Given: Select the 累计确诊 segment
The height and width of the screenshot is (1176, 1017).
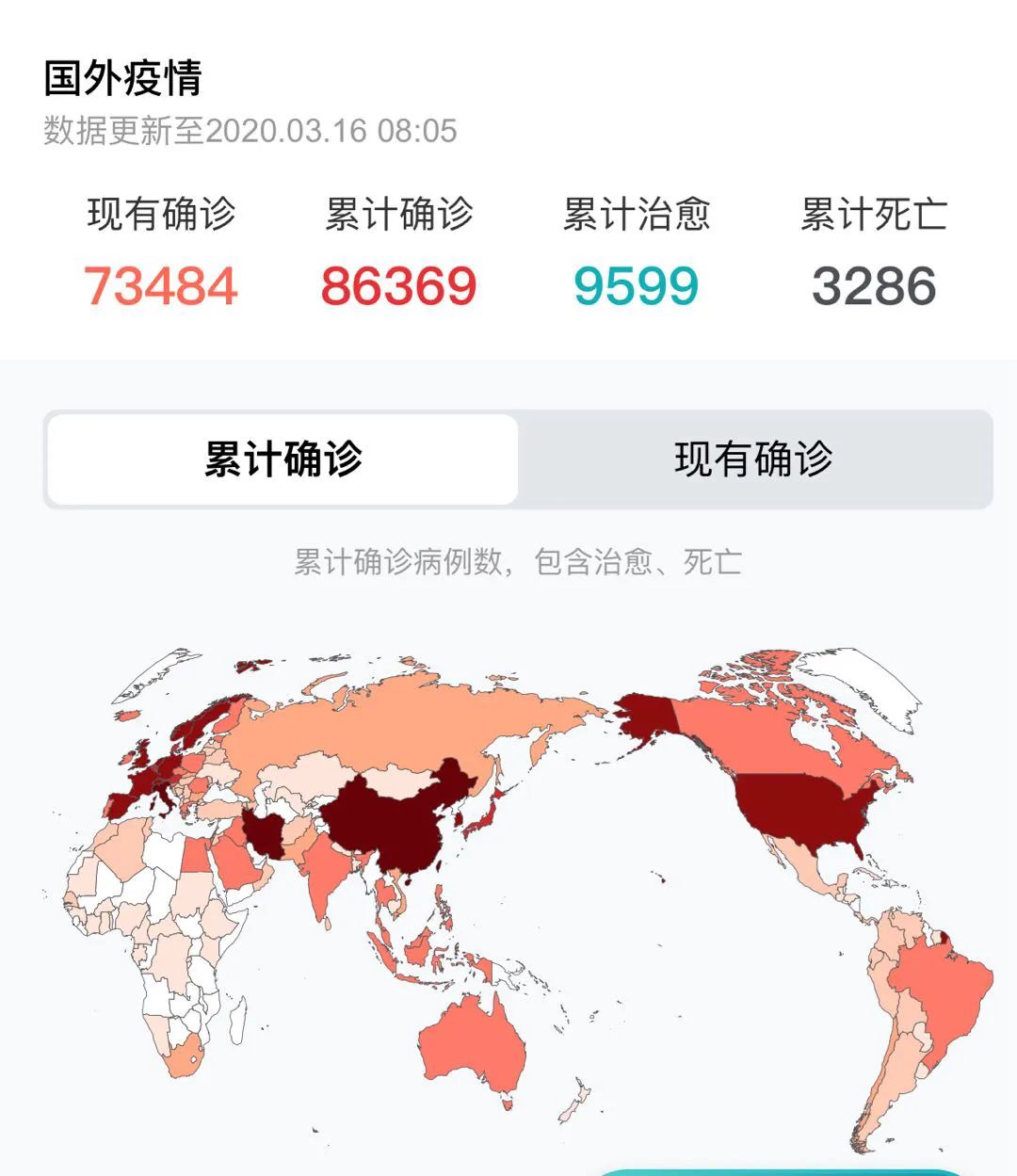Looking at the screenshot, I should tap(283, 459).
